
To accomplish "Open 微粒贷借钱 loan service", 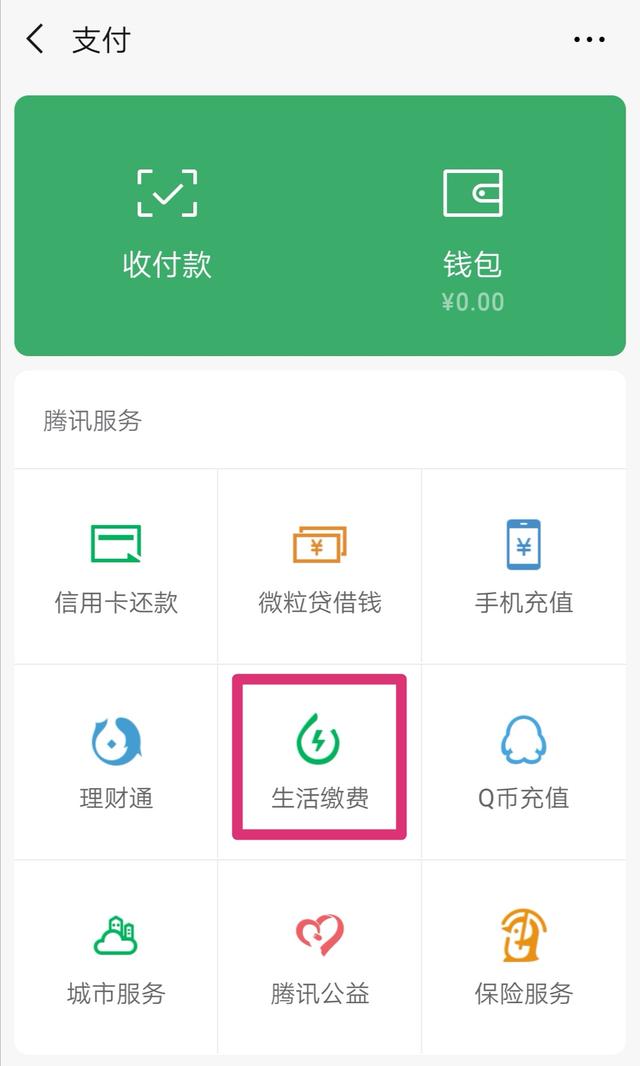I will click(320, 567).
